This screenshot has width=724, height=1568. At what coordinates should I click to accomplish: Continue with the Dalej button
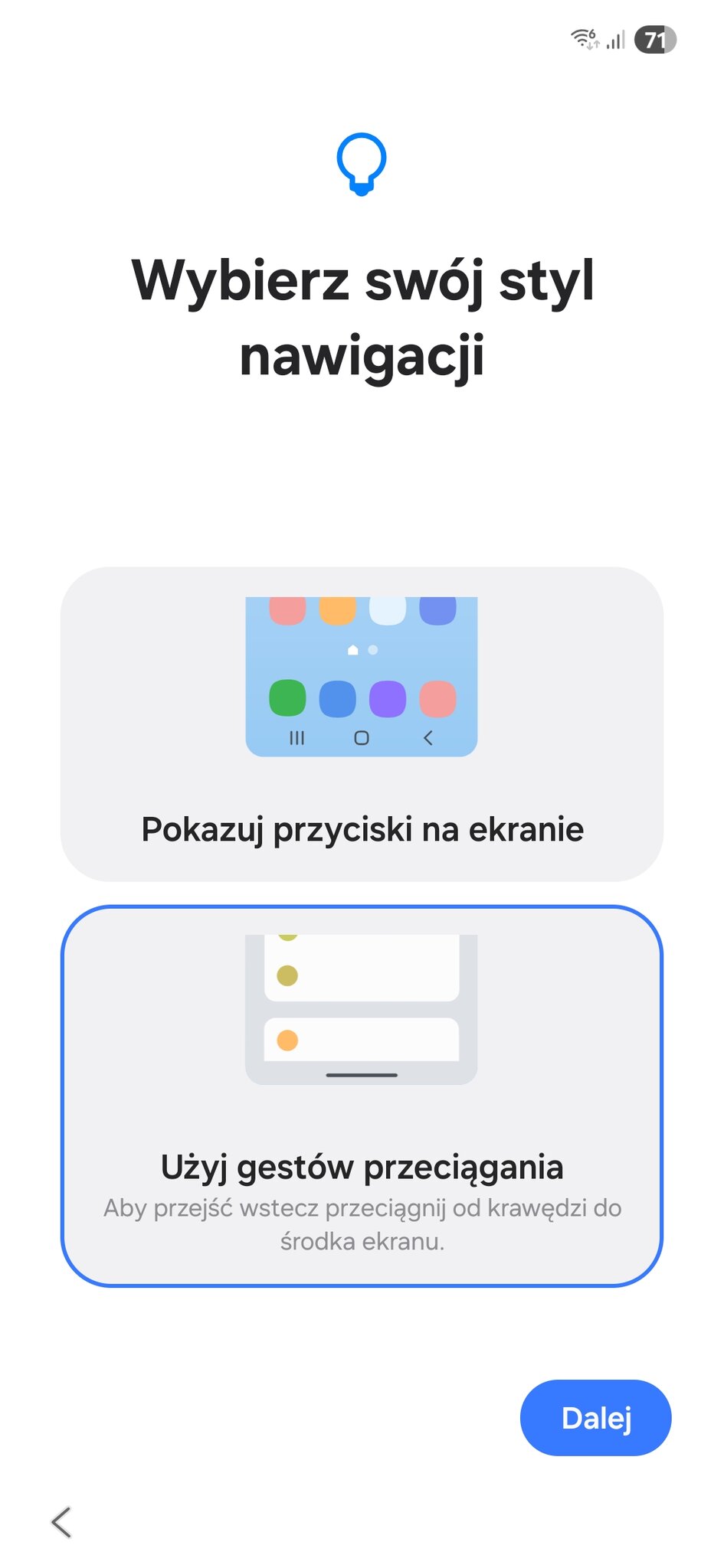(595, 1418)
